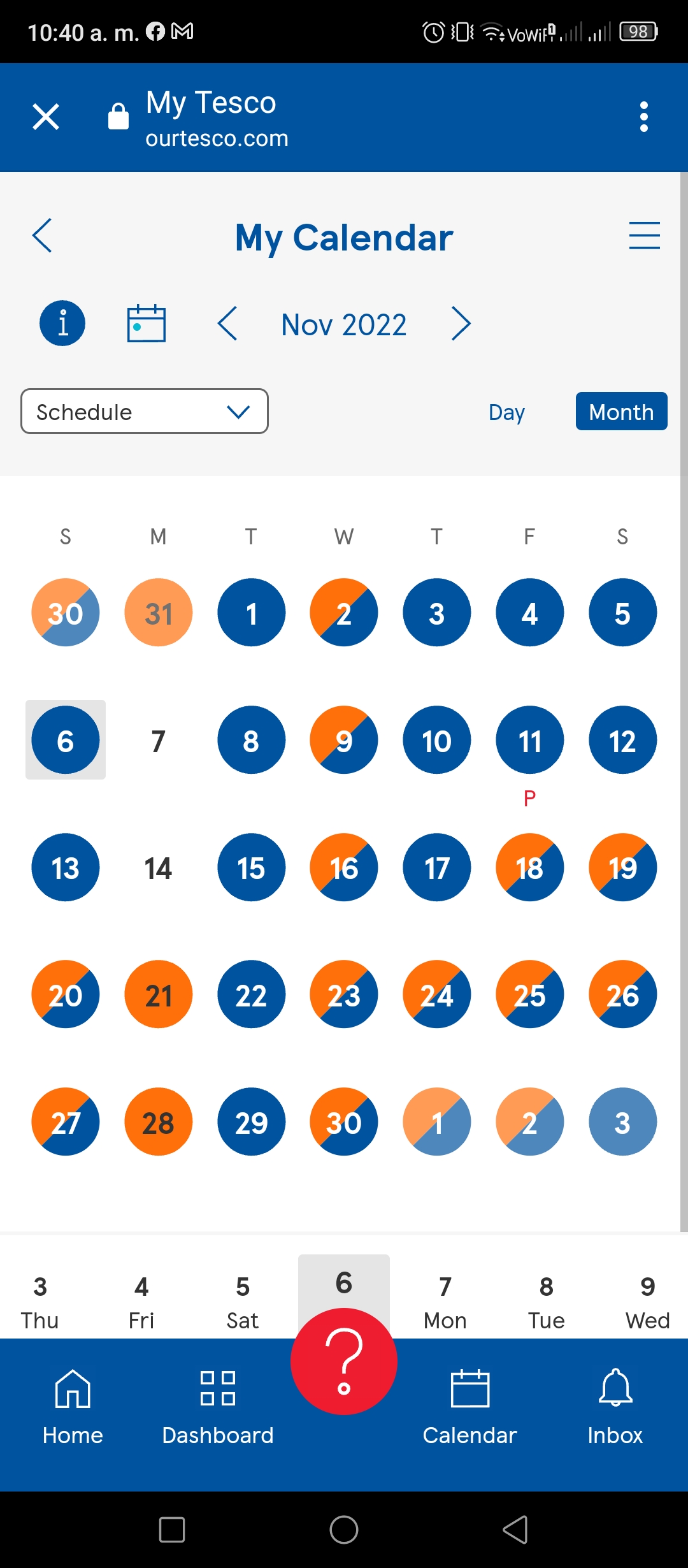Open the Inbox tab
Viewport: 688px width, 1568px height.
615,1407
